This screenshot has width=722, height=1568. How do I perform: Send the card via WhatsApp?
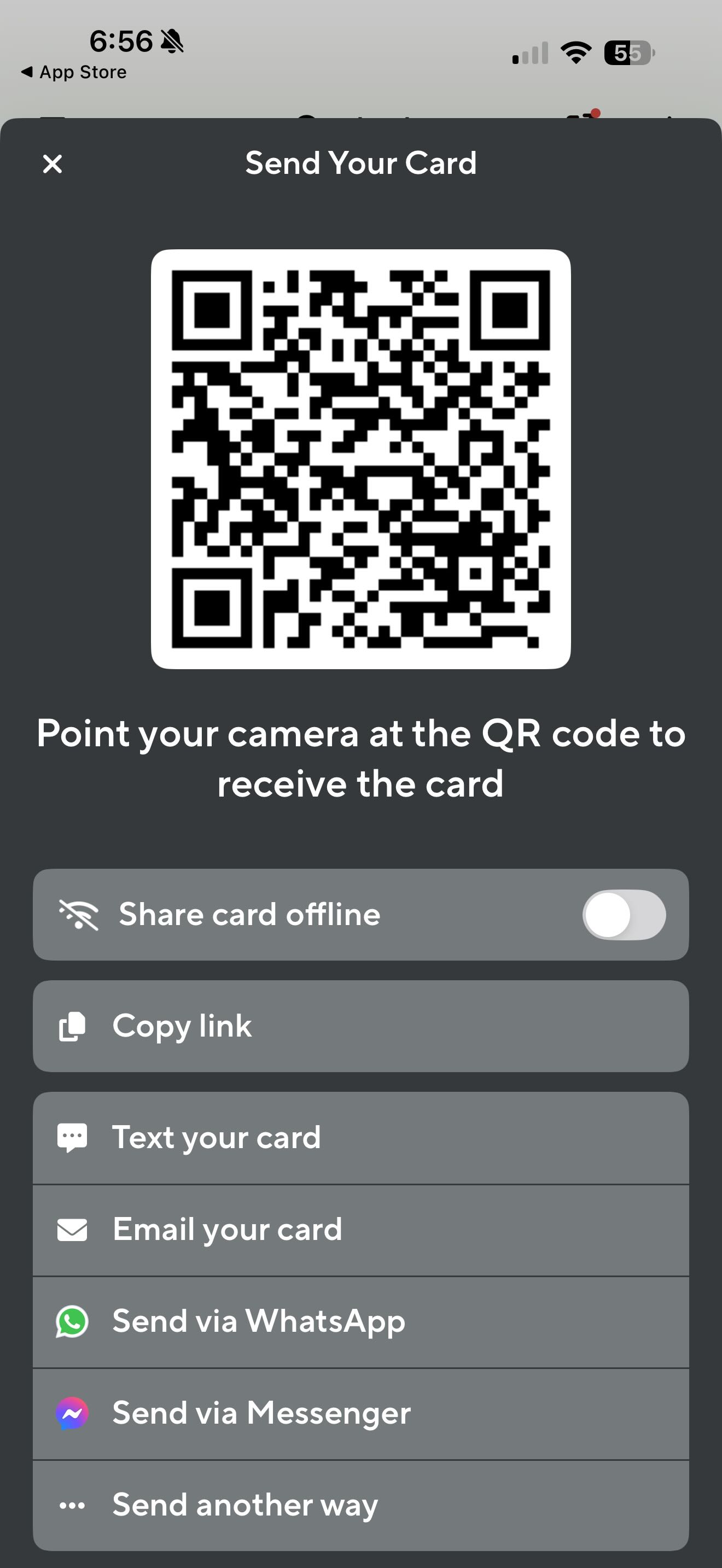point(360,1321)
